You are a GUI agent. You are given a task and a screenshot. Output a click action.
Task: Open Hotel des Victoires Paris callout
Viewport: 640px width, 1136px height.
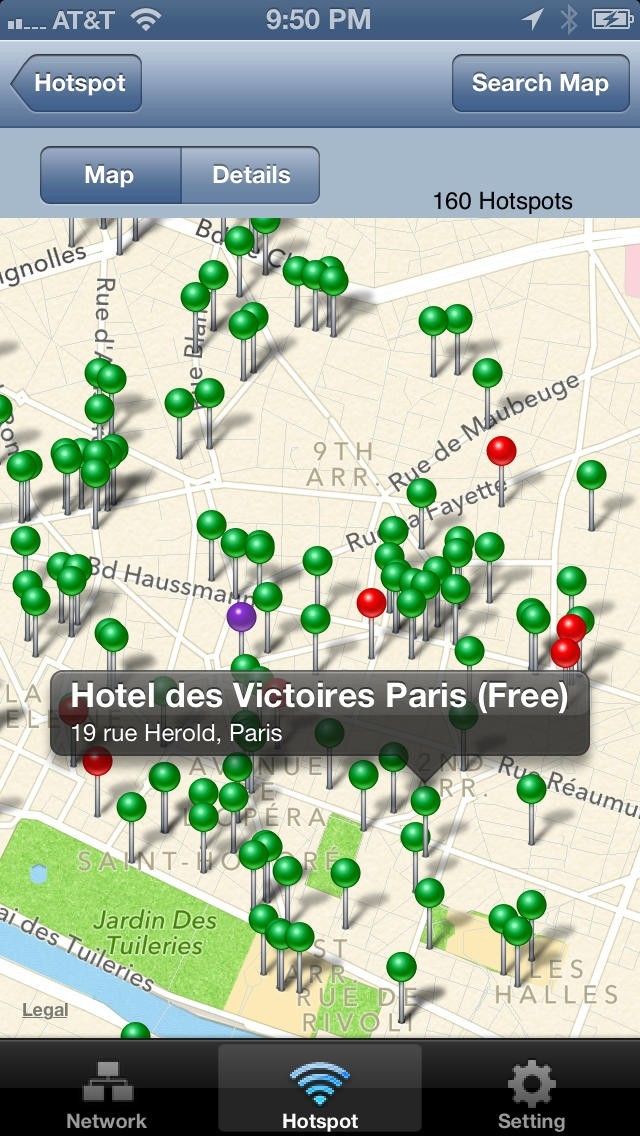[319, 713]
